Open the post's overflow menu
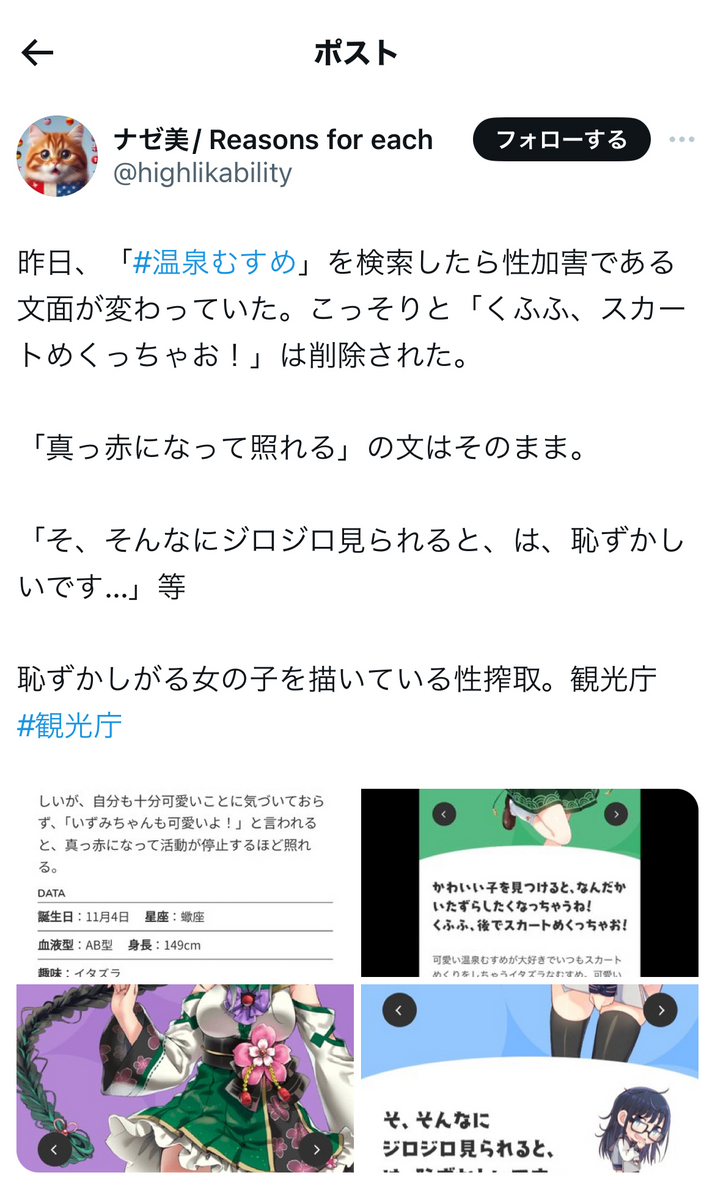The height and width of the screenshot is (1200, 715). (x=681, y=139)
